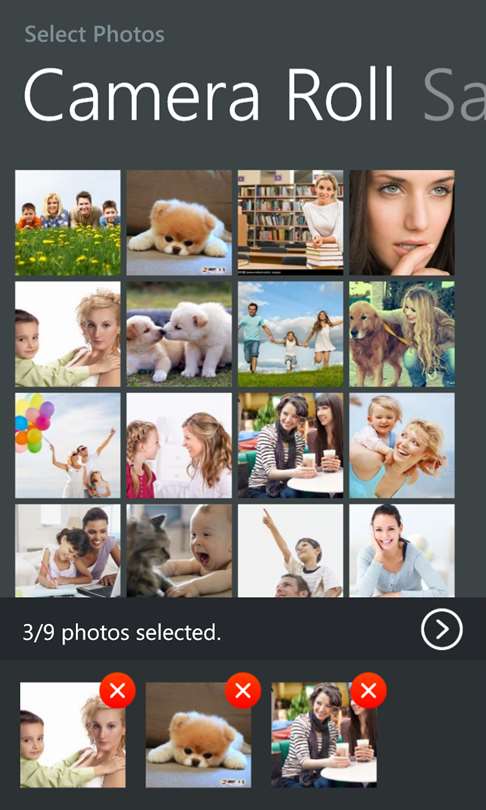Select the smiling woman in blue sweater photo
This screenshot has width=486, height=810.
402,551
